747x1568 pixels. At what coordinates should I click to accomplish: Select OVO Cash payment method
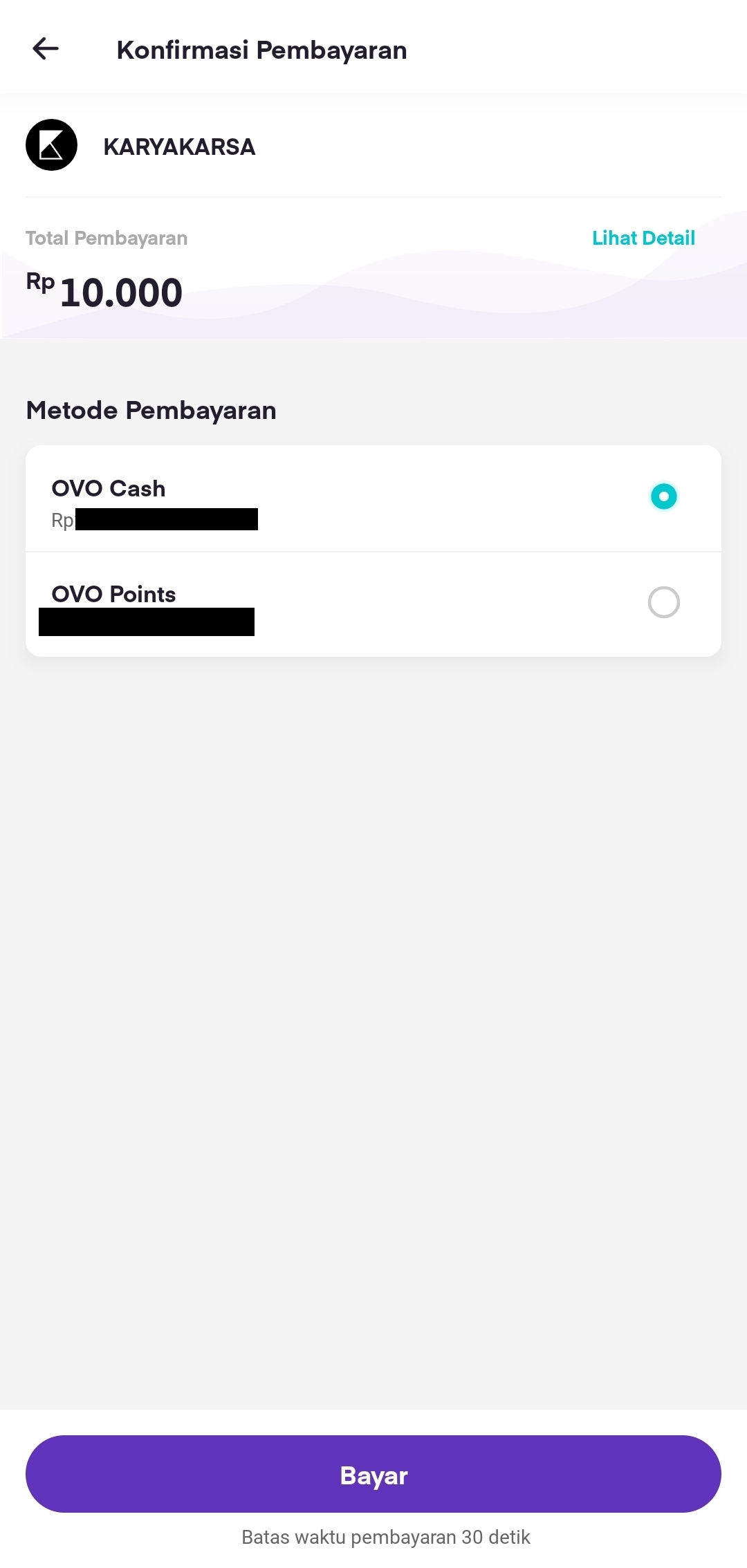[x=663, y=496]
